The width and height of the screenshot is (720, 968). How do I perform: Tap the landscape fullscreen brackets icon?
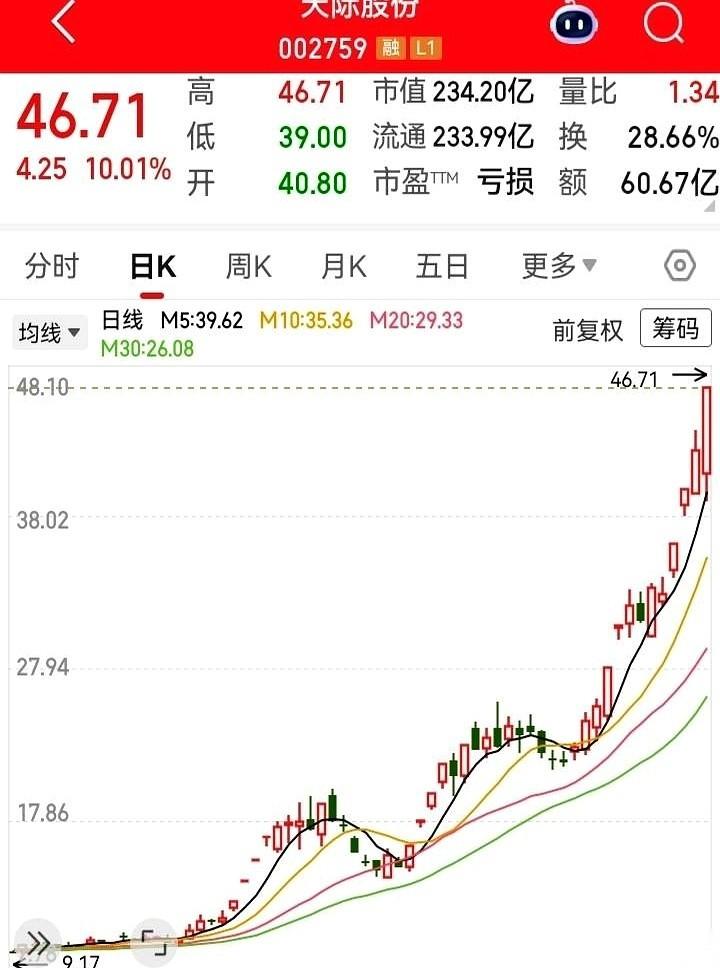(x=155, y=943)
